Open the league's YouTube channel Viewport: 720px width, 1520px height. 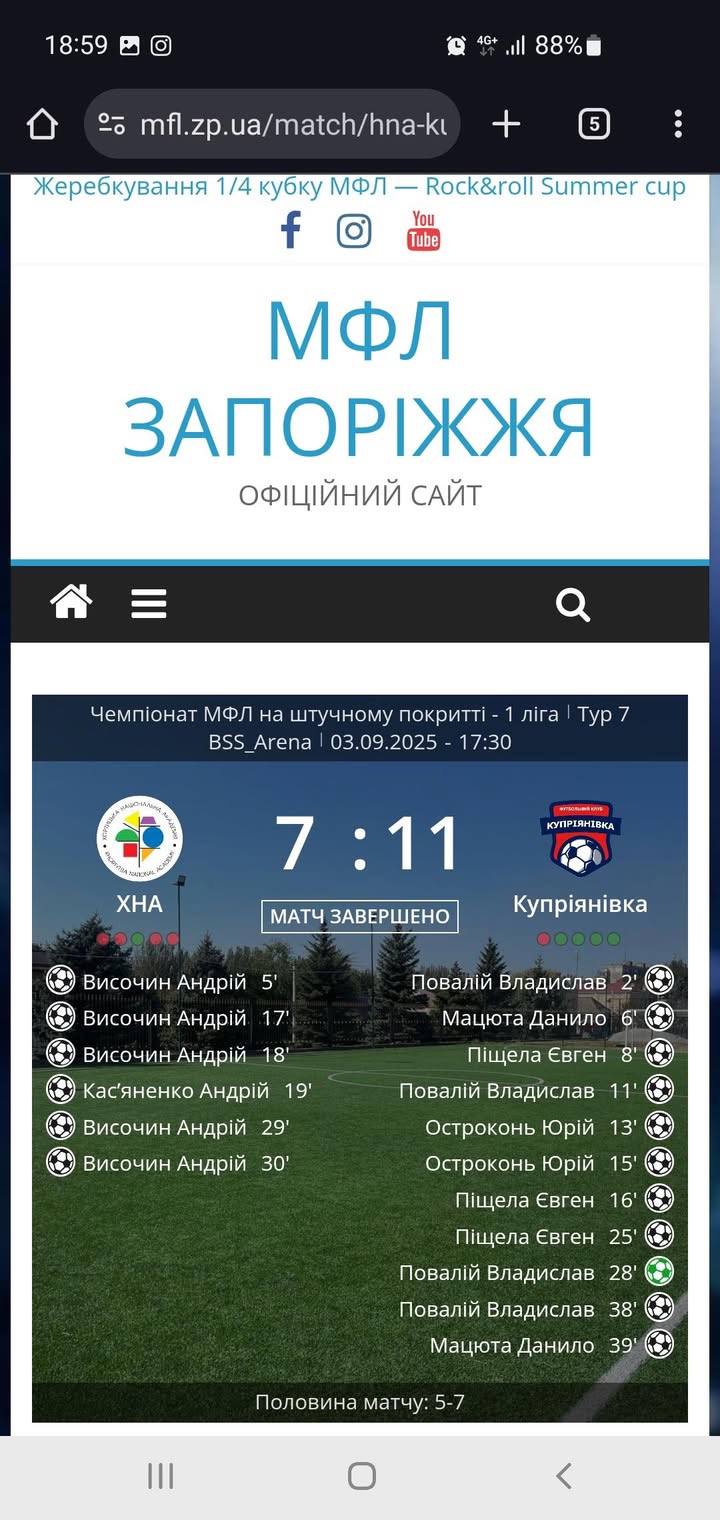tap(423, 231)
